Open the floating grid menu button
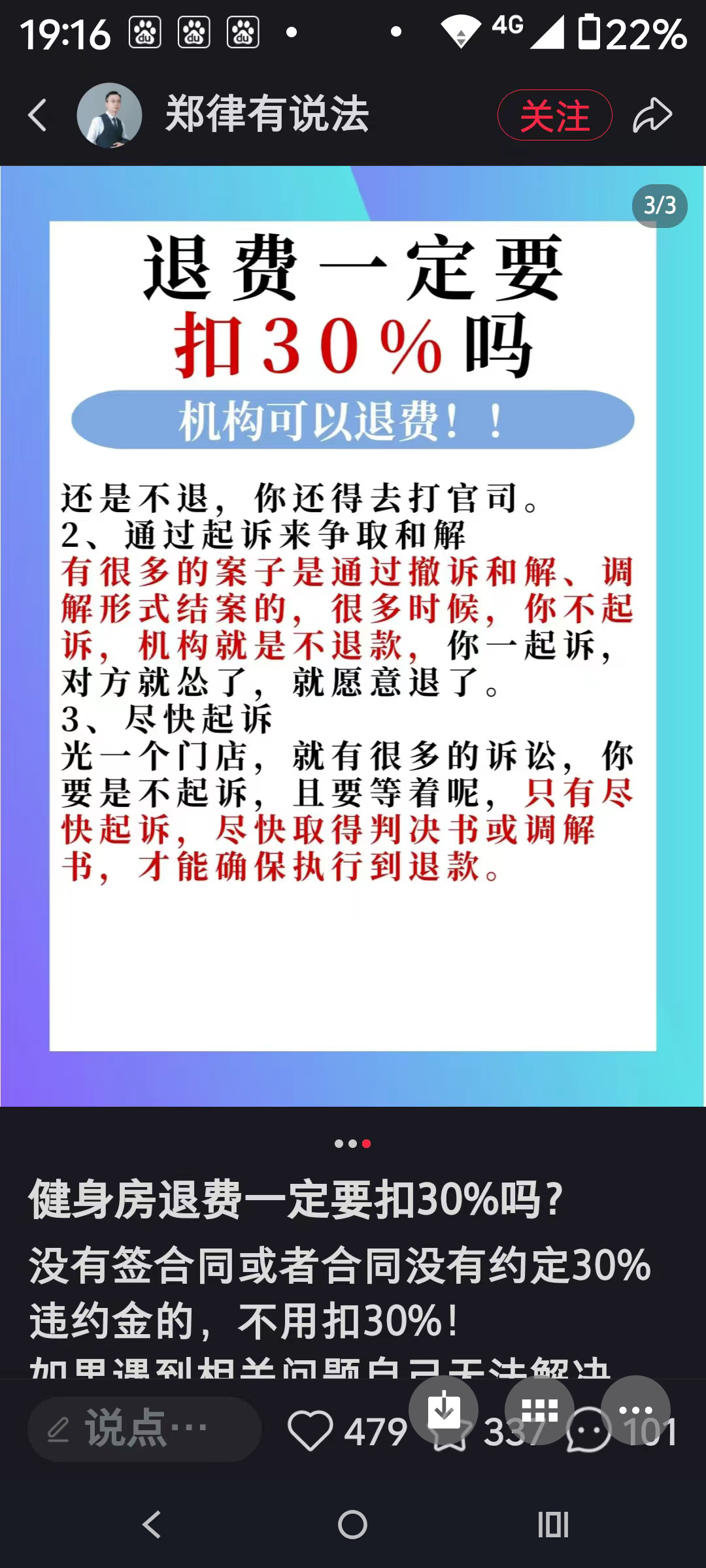706x1568 pixels. pos(539,1410)
